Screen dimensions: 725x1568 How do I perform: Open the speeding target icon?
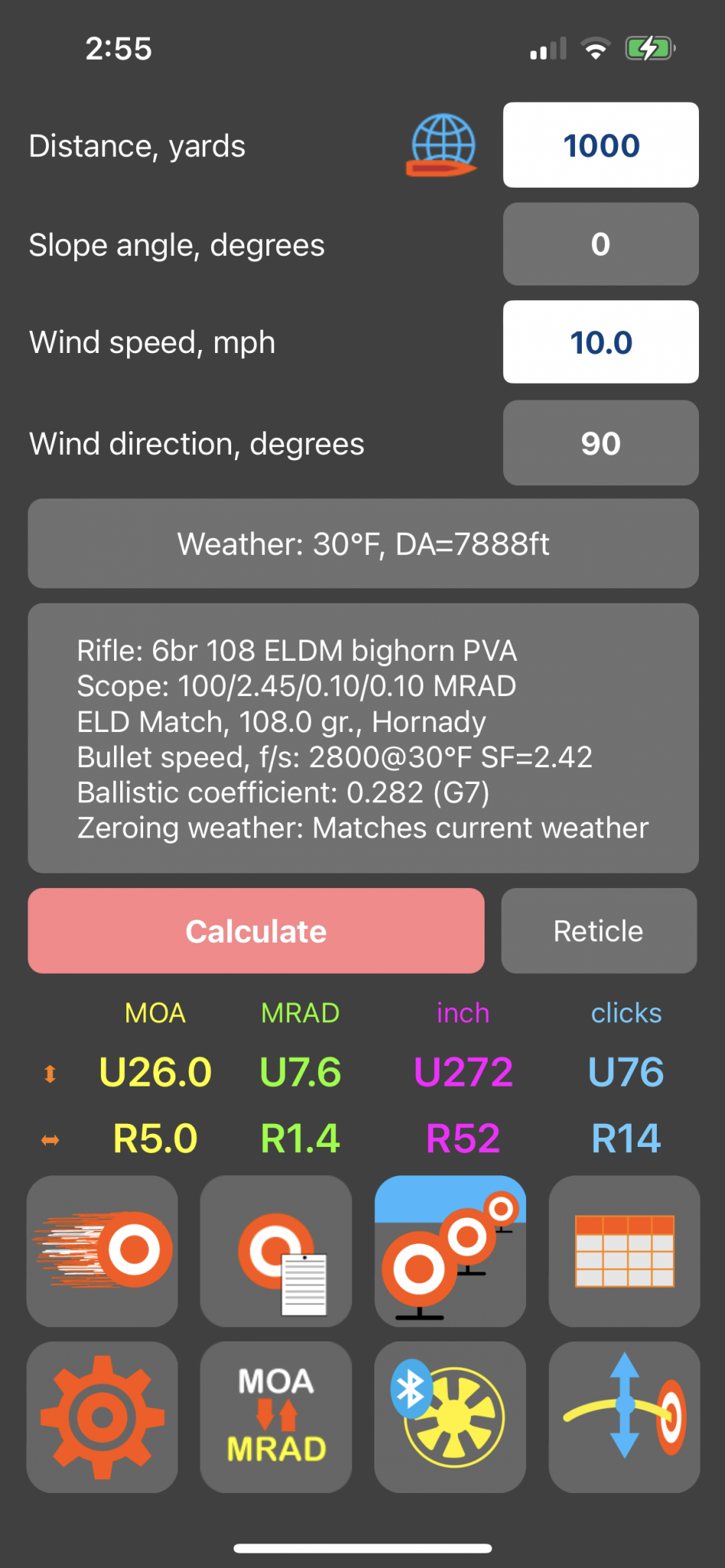(x=103, y=1251)
